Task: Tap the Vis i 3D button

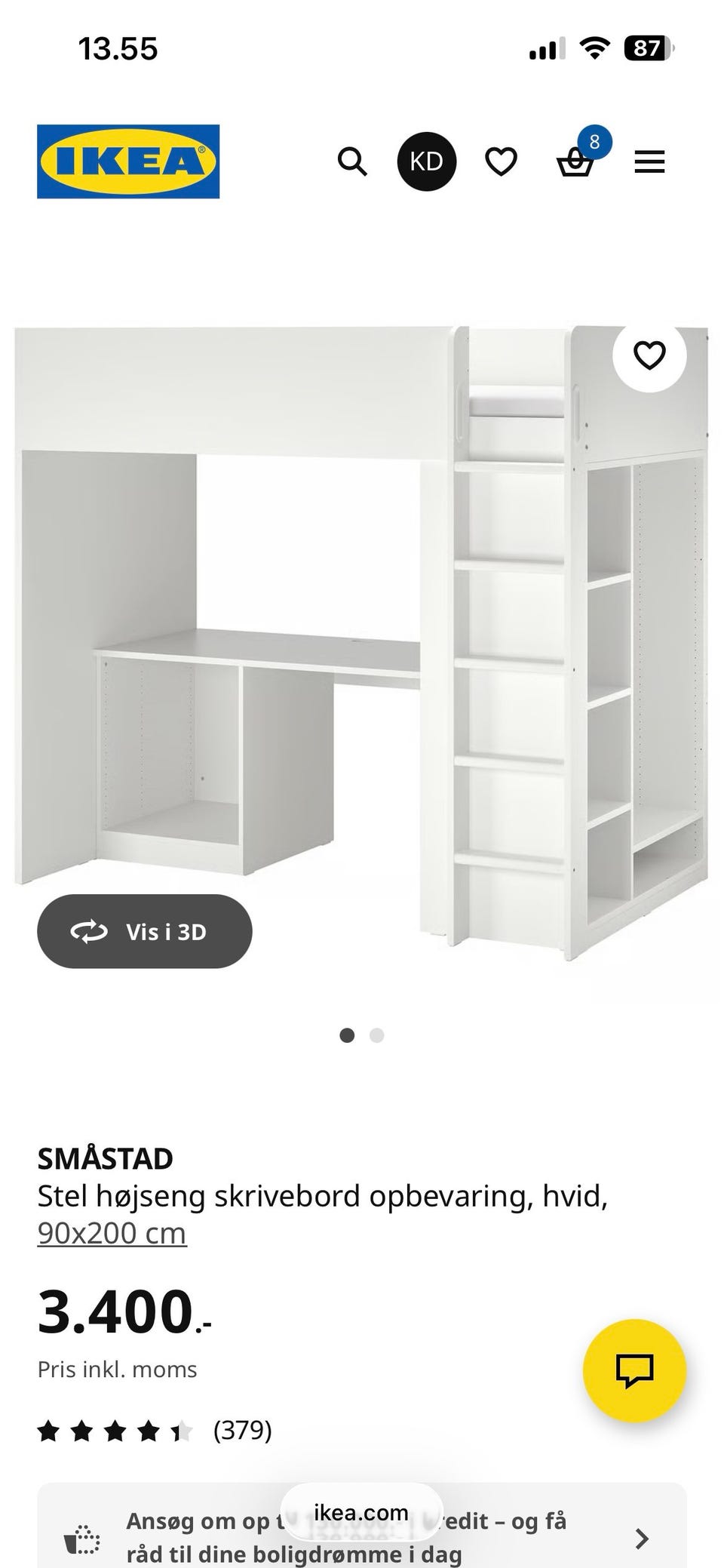Action: tap(145, 931)
